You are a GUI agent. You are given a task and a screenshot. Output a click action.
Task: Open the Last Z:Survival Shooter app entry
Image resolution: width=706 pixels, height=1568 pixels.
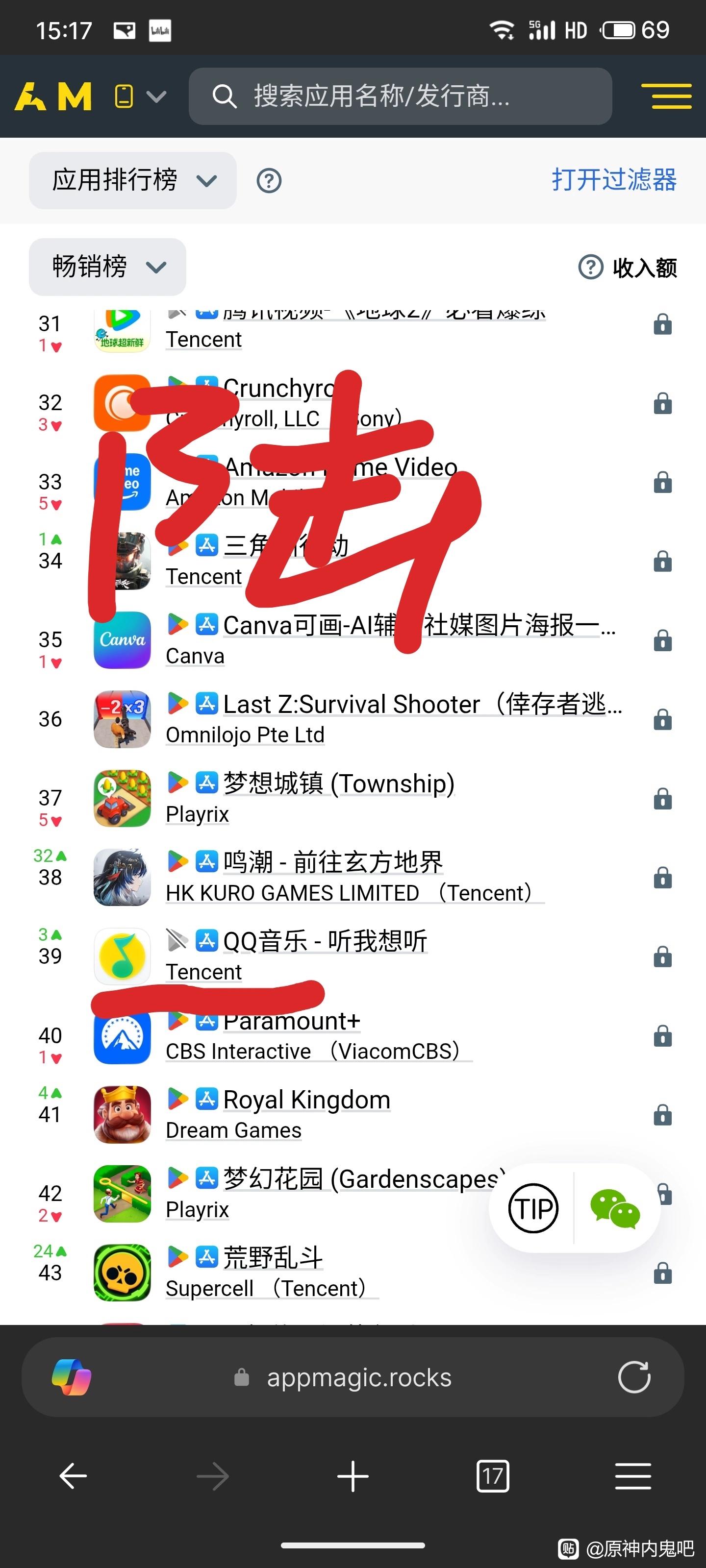[423, 704]
